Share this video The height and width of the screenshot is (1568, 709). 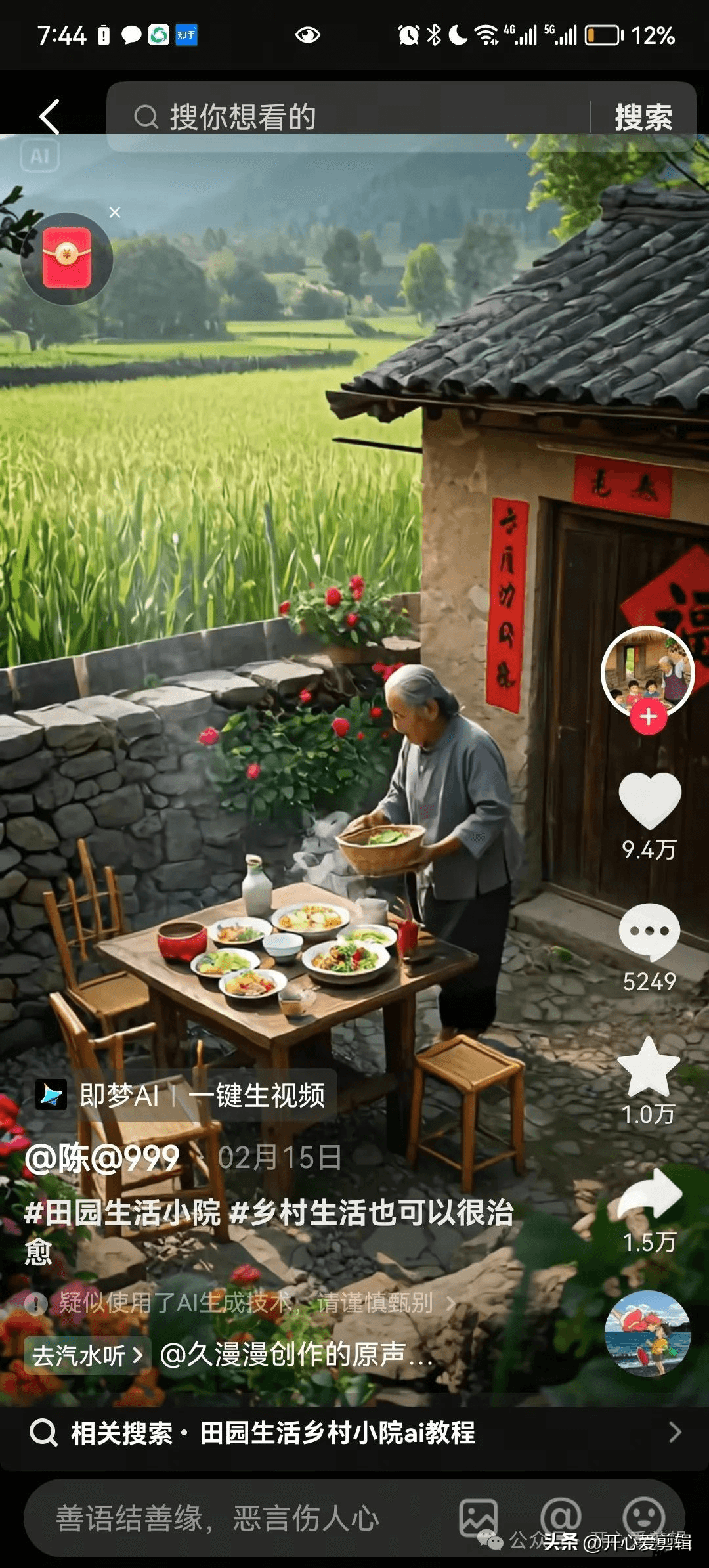coord(650,1194)
